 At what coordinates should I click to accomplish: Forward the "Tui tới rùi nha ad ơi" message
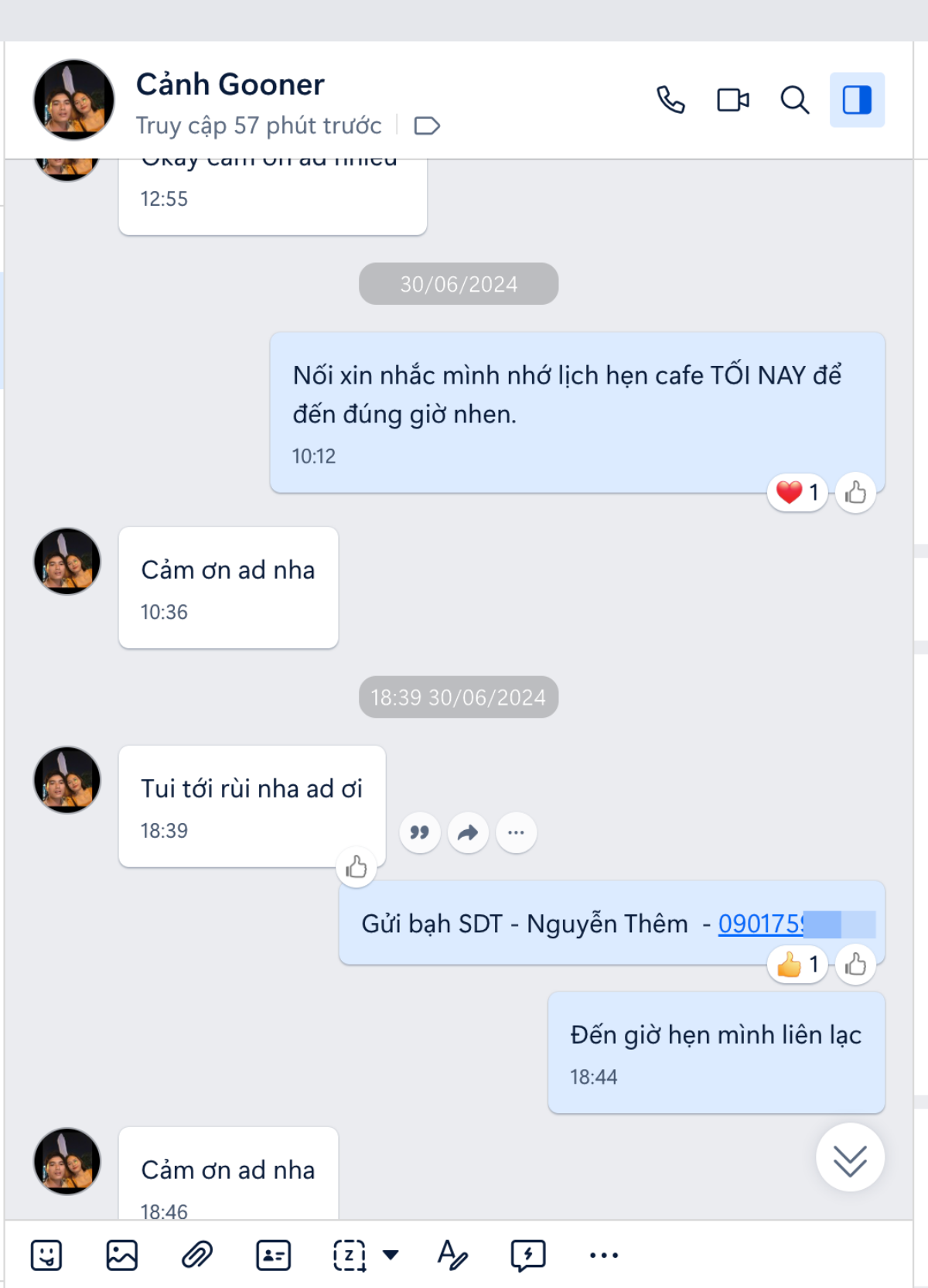pos(468,832)
